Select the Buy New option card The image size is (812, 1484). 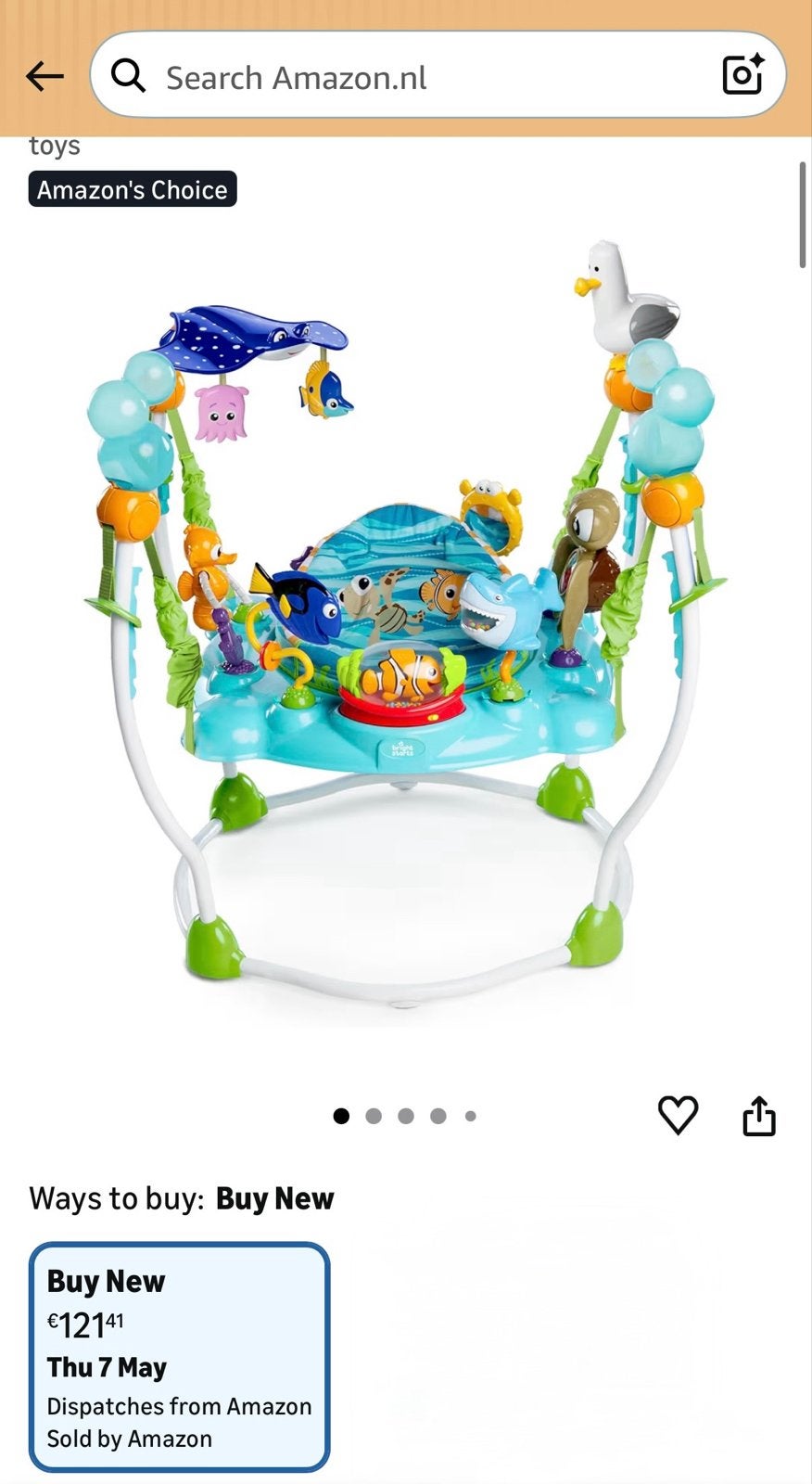pyautogui.click(x=180, y=1357)
